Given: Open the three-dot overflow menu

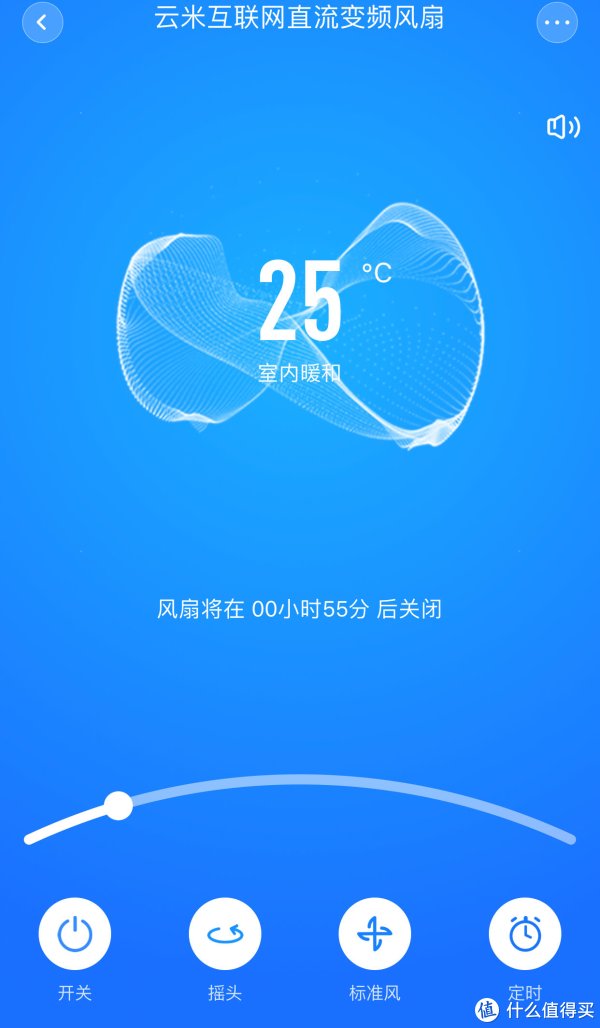Looking at the screenshot, I should 557,22.
